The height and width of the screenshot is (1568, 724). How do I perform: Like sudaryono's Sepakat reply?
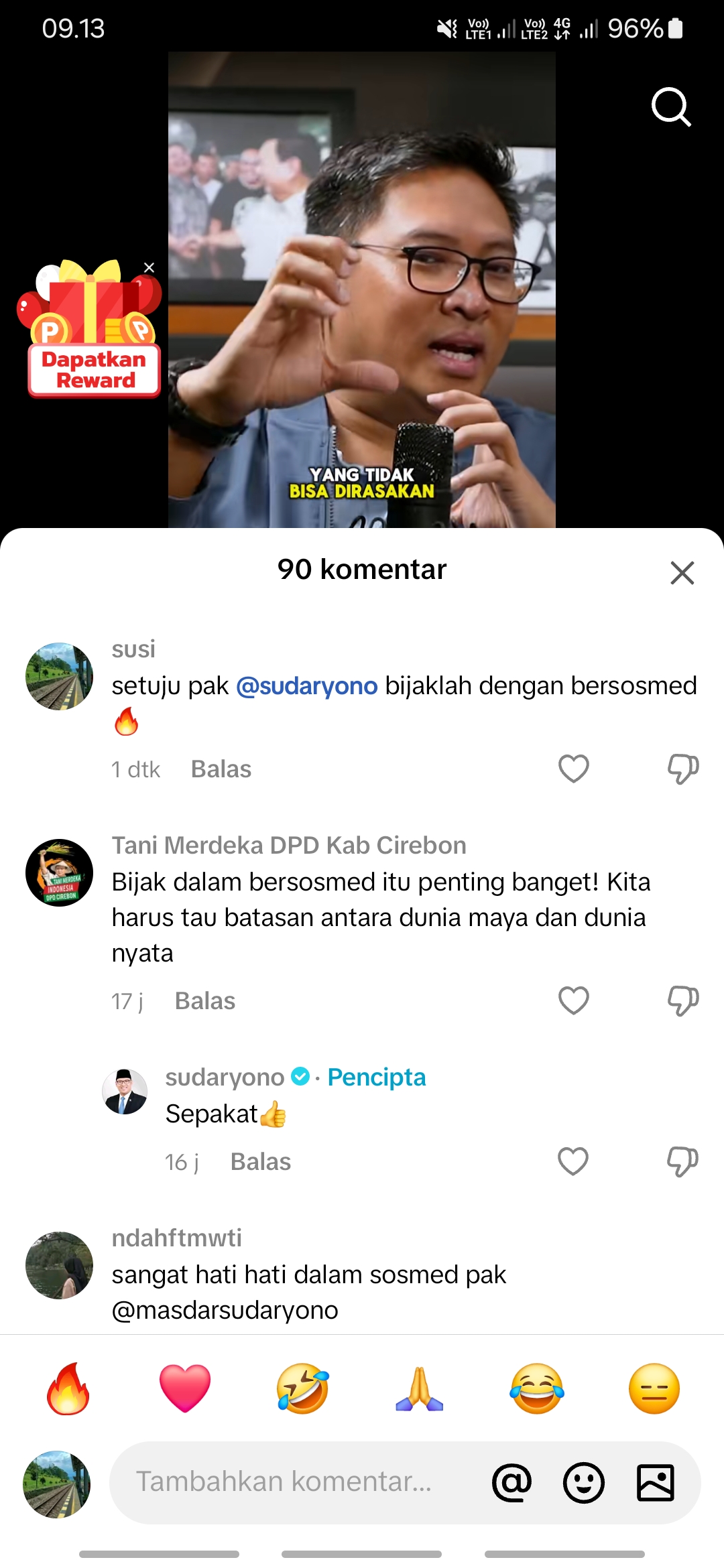pyautogui.click(x=573, y=1161)
